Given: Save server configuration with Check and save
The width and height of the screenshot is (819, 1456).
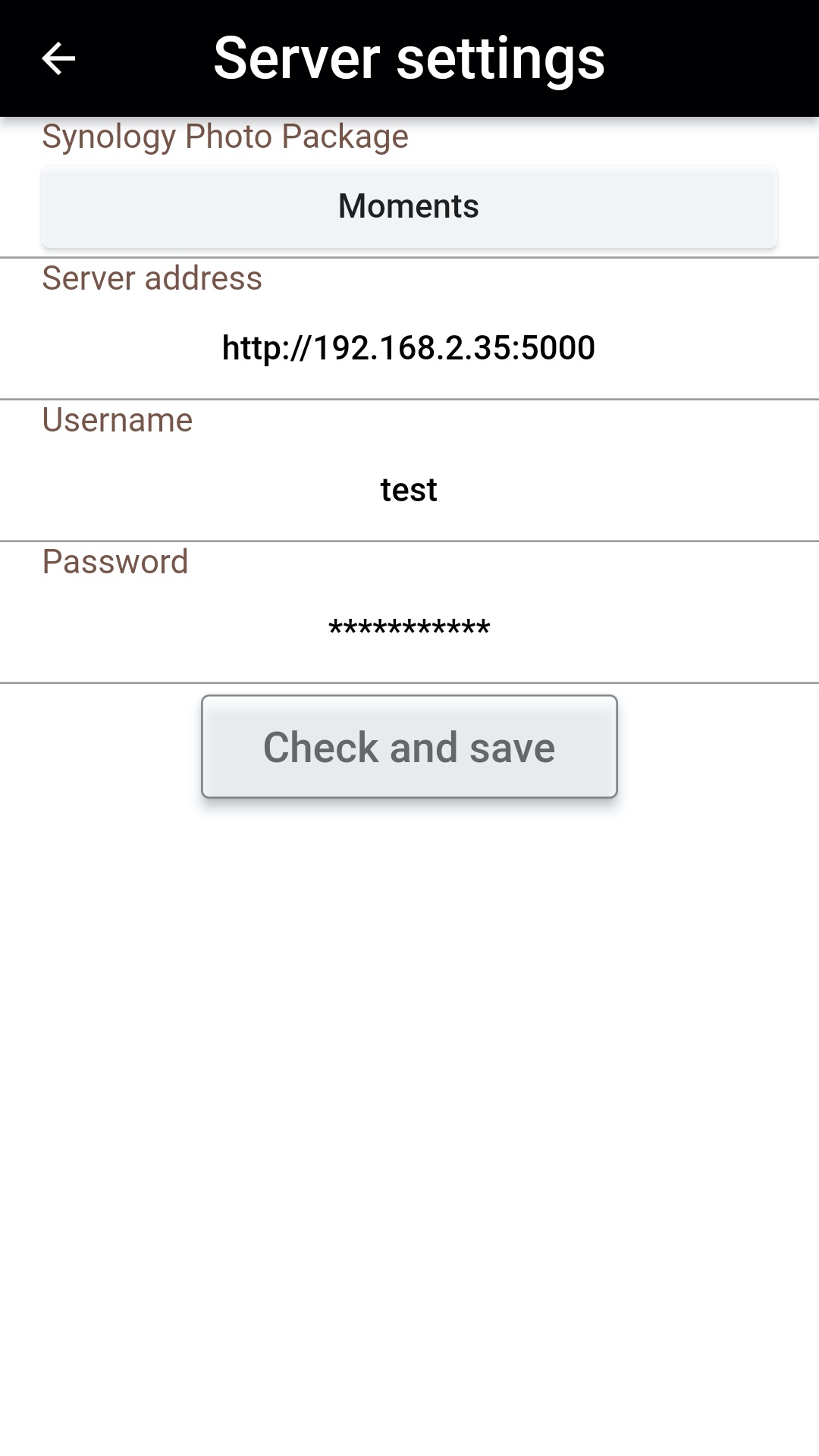Looking at the screenshot, I should tap(408, 747).
